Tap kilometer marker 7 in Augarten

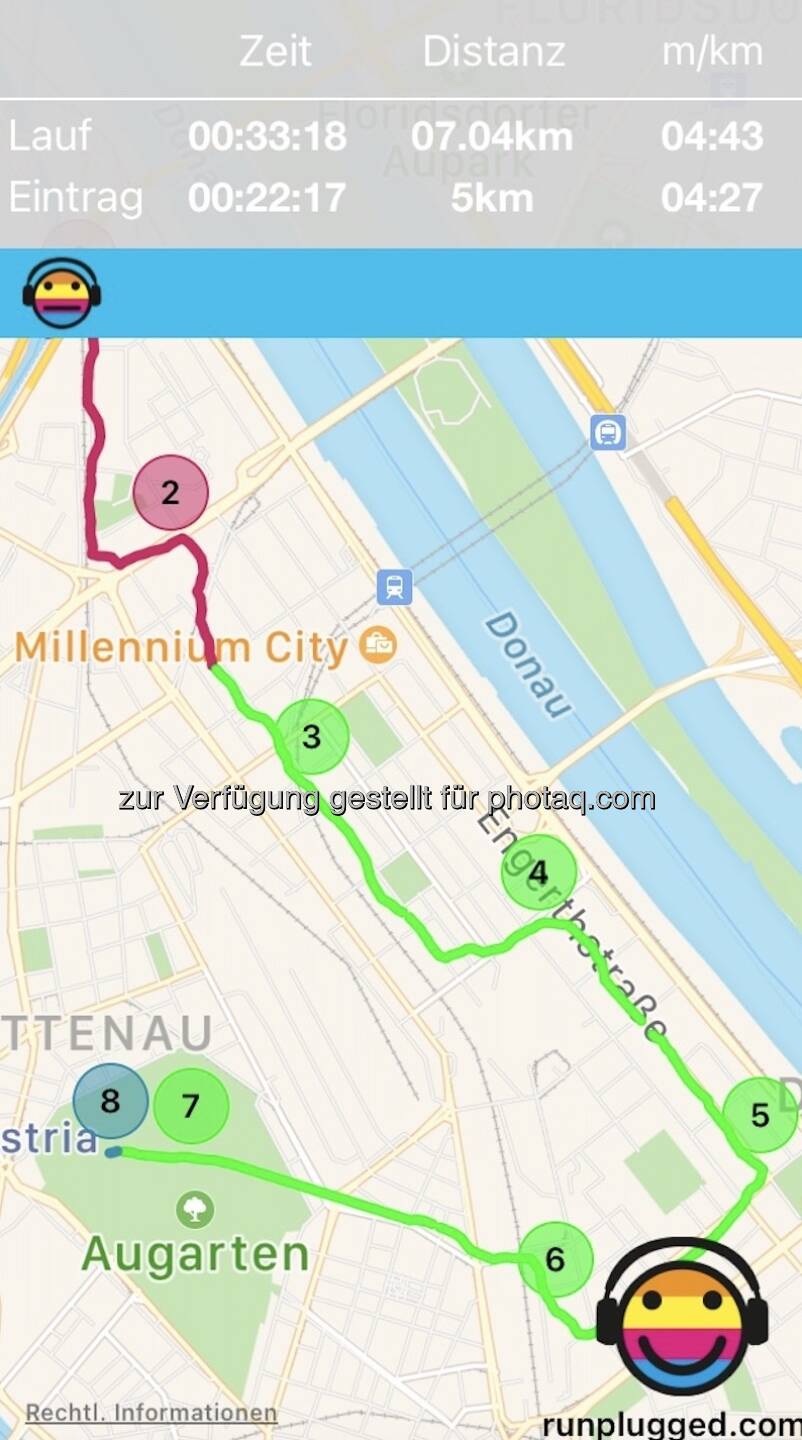pyautogui.click(x=191, y=1106)
